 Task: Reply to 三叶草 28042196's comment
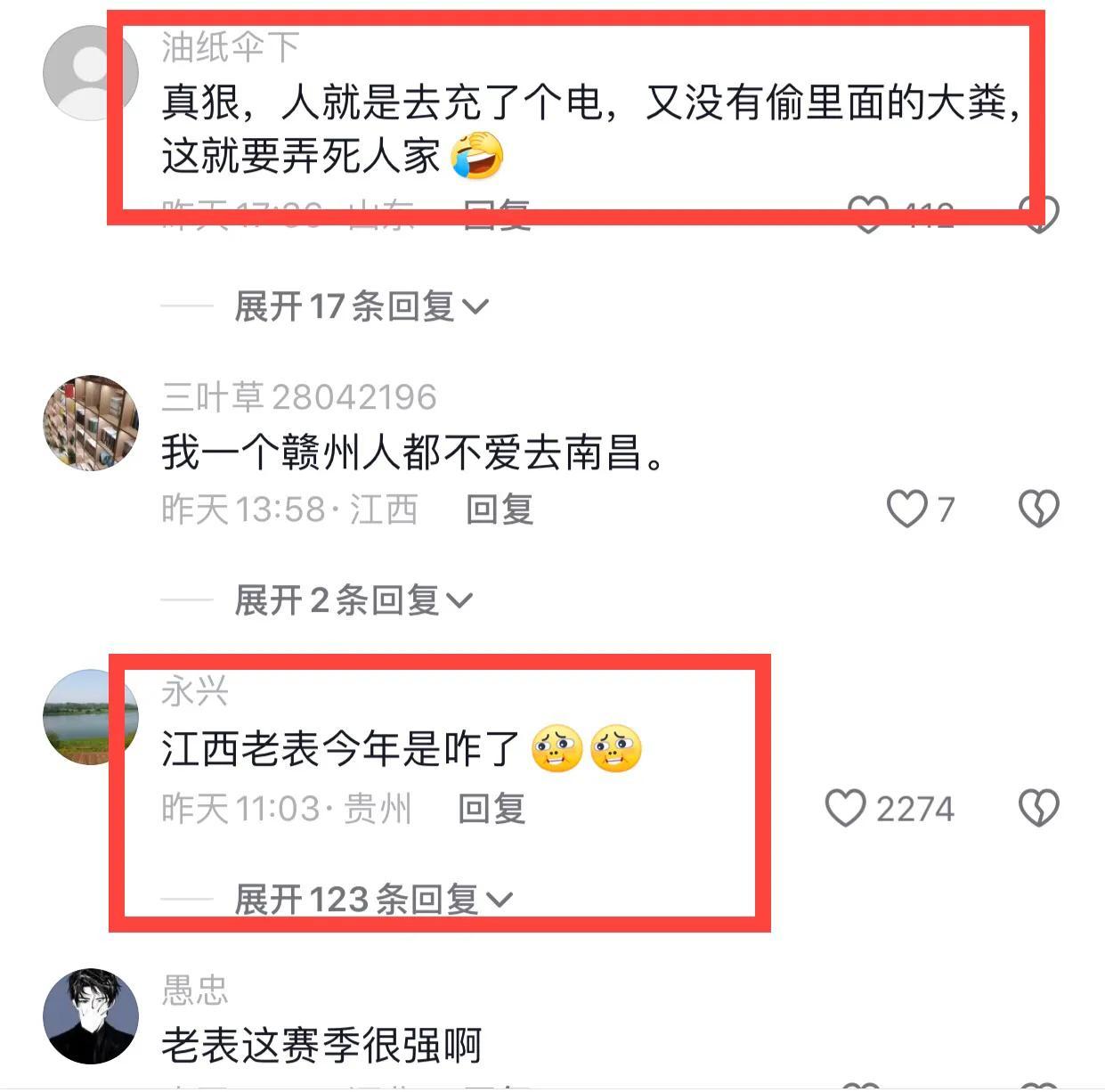tap(500, 509)
